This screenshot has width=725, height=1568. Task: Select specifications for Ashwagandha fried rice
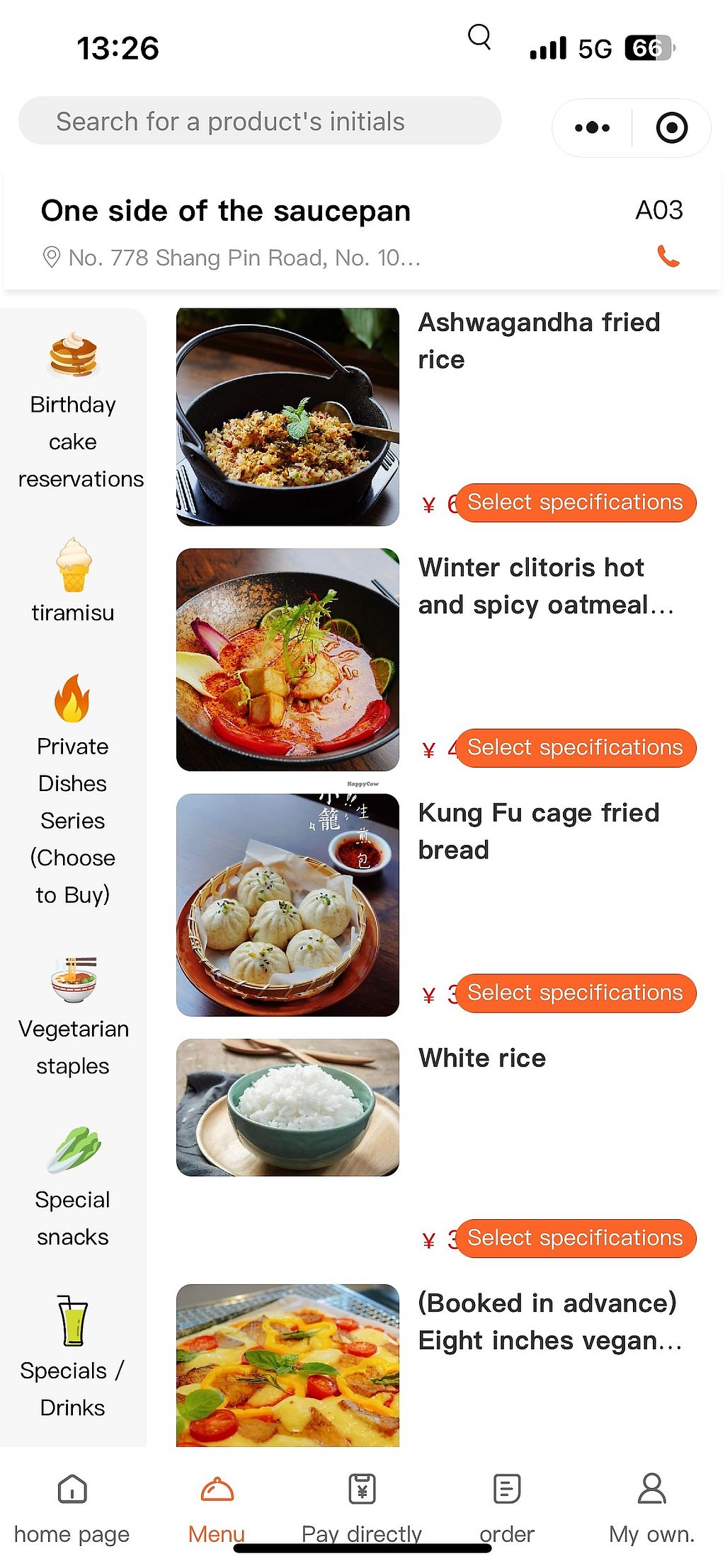coord(575,502)
